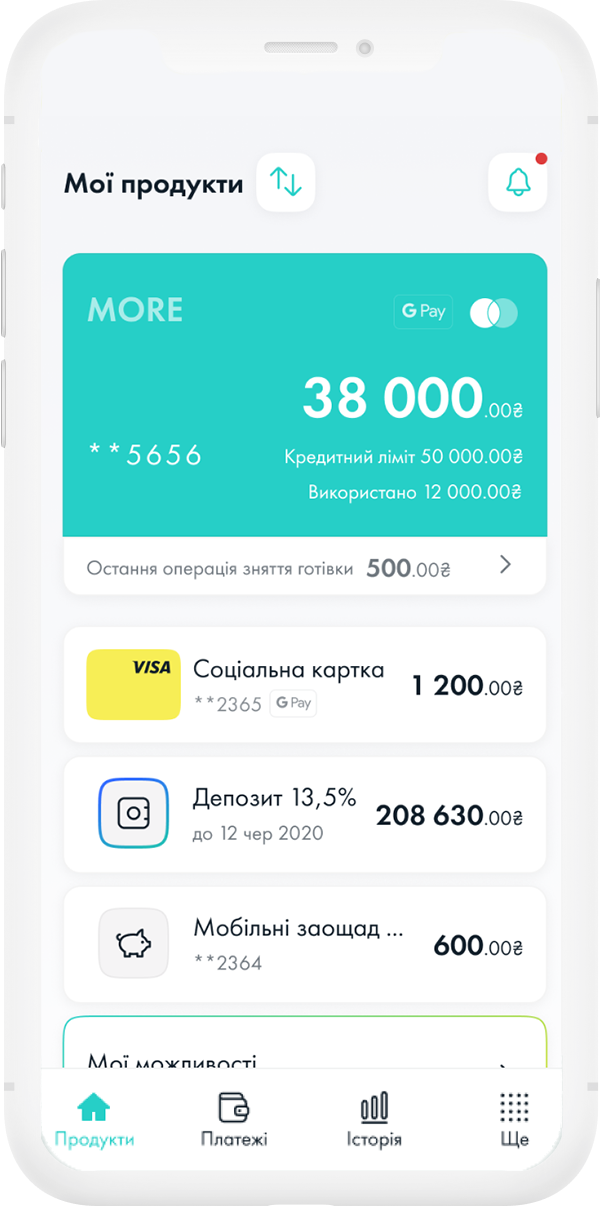Open Соціальна картка Visa account
The width and height of the screenshot is (600, 1206).
(304, 685)
